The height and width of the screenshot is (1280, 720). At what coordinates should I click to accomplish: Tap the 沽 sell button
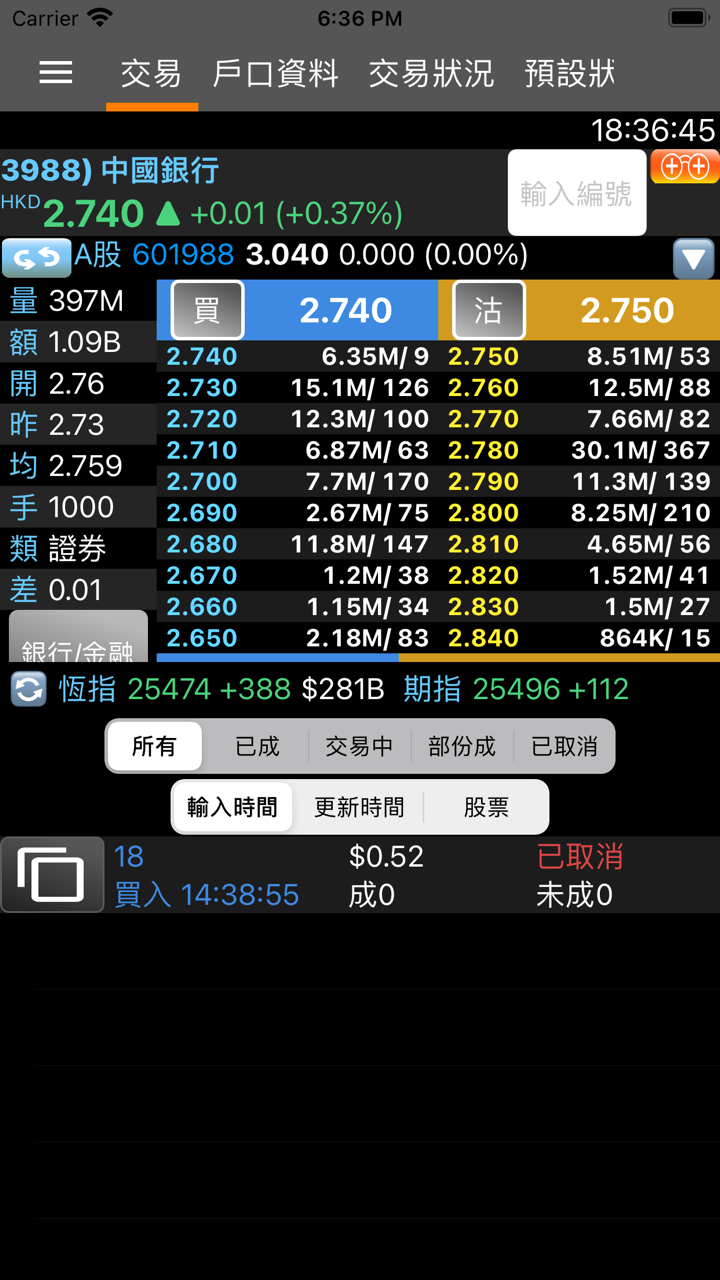coord(488,310)
